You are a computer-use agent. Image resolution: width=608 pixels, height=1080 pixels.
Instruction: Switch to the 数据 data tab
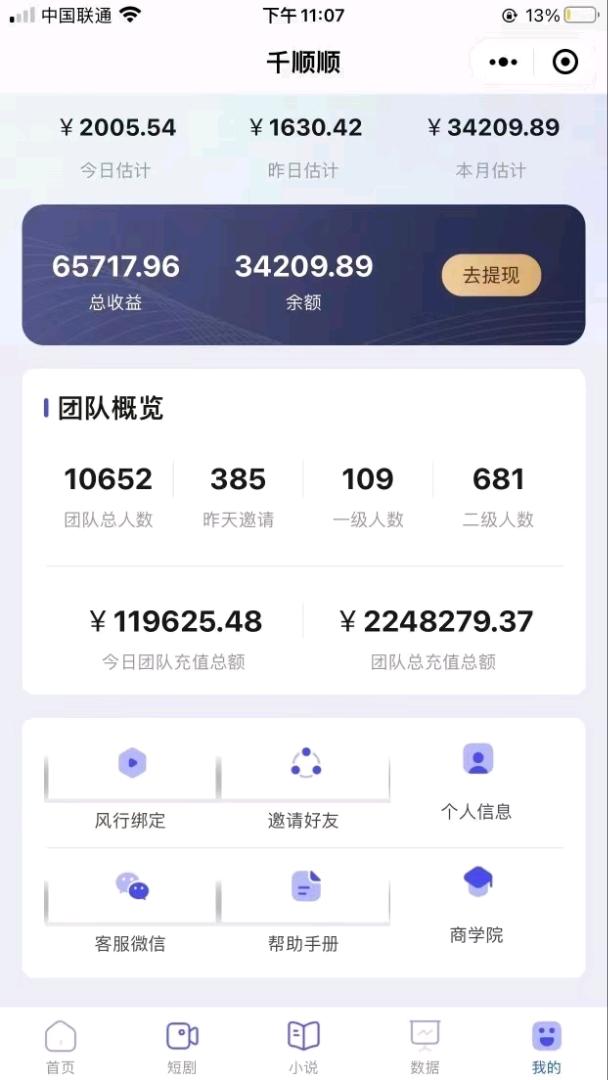point(425,1046)
